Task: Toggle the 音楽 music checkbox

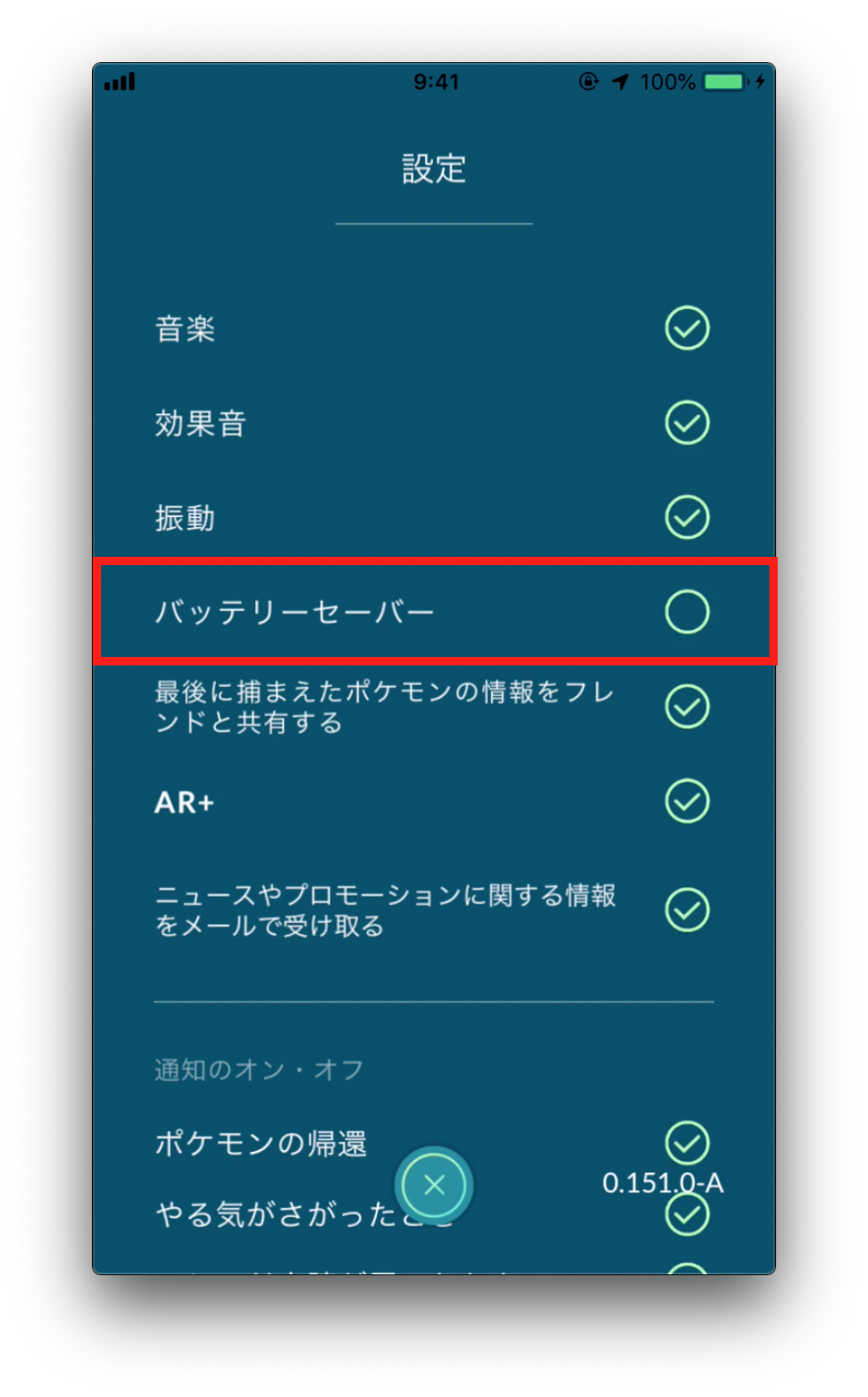Action: 687,328
